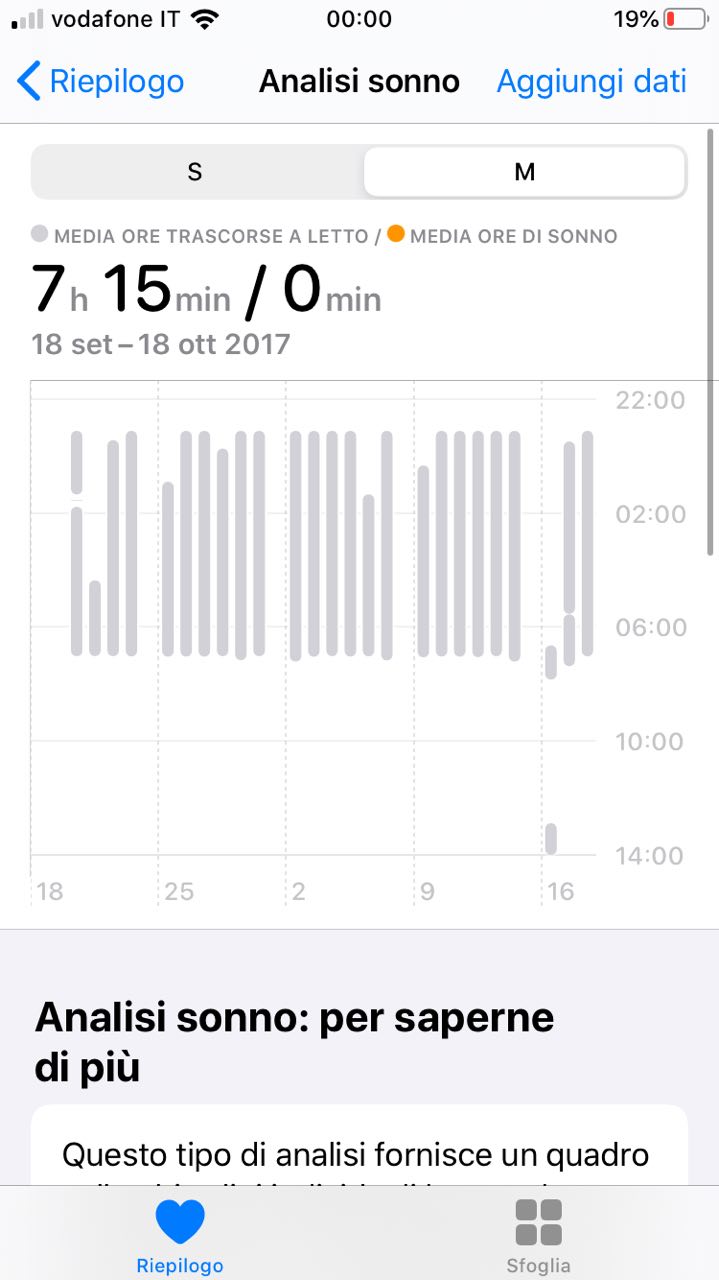The width and height of the screenshot is (719, 1280).
Task: Open the Riepilogo tab
Action: pyautogui.click(x=180, y=1236)
